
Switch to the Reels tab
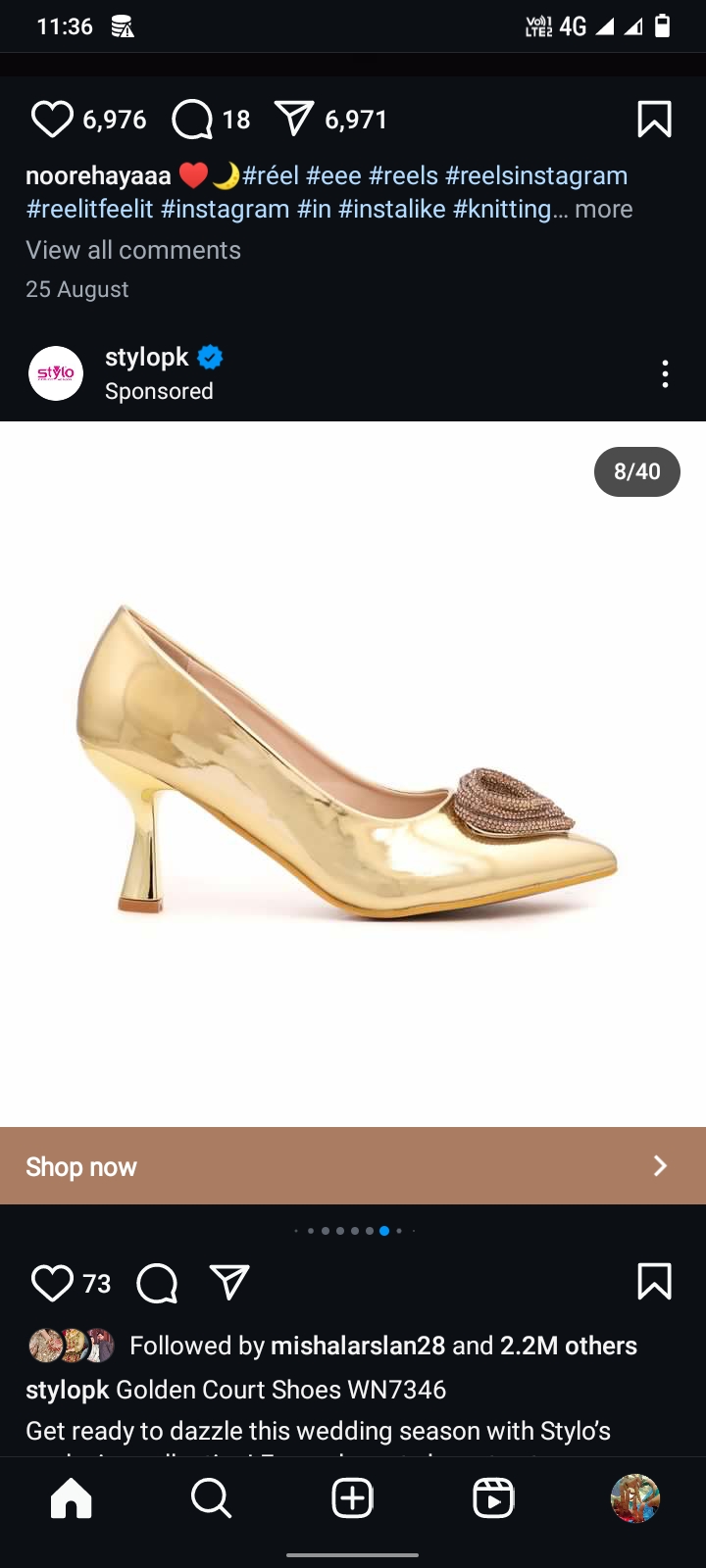tap(493, 1498)
